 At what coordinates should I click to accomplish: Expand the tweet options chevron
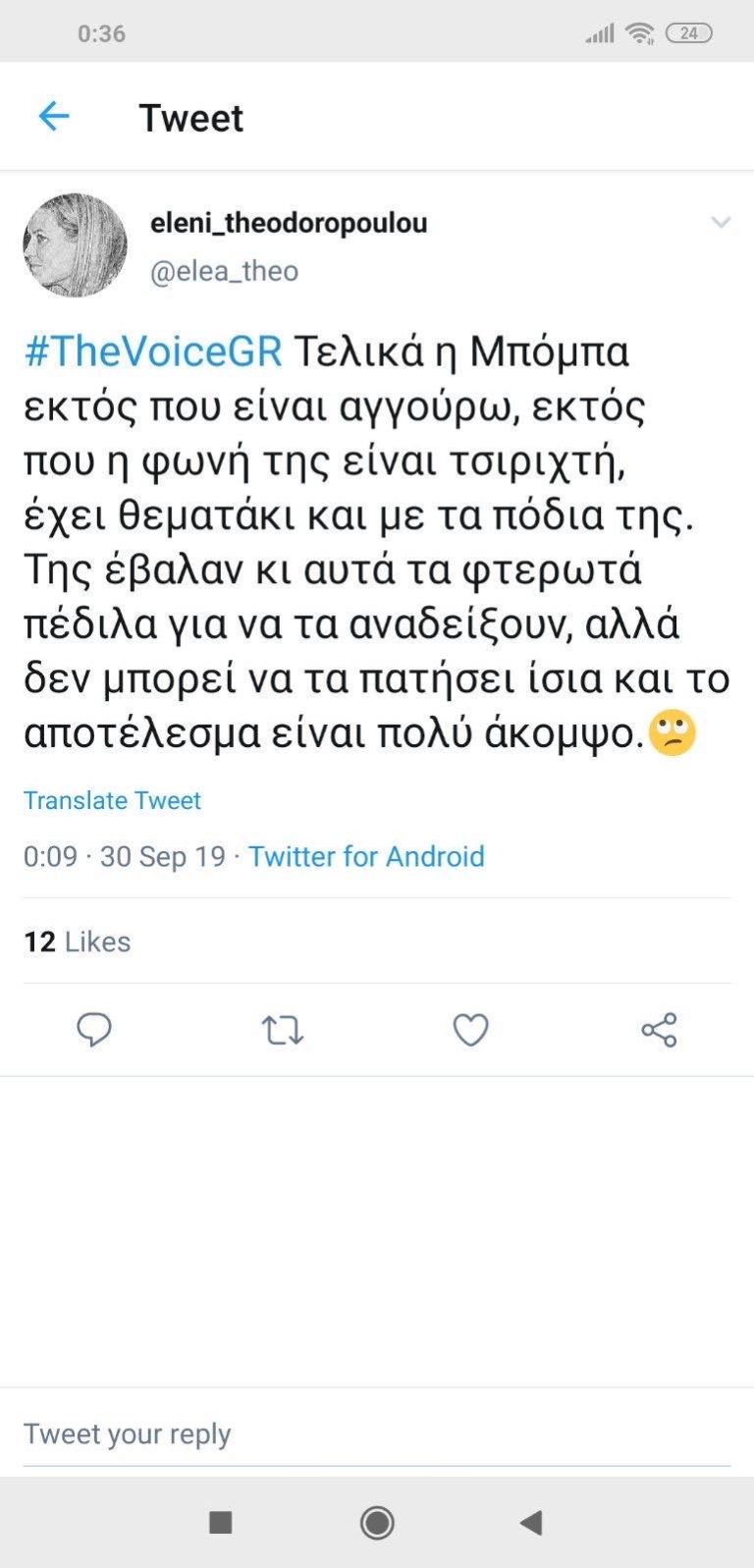(x=721, y=223)
